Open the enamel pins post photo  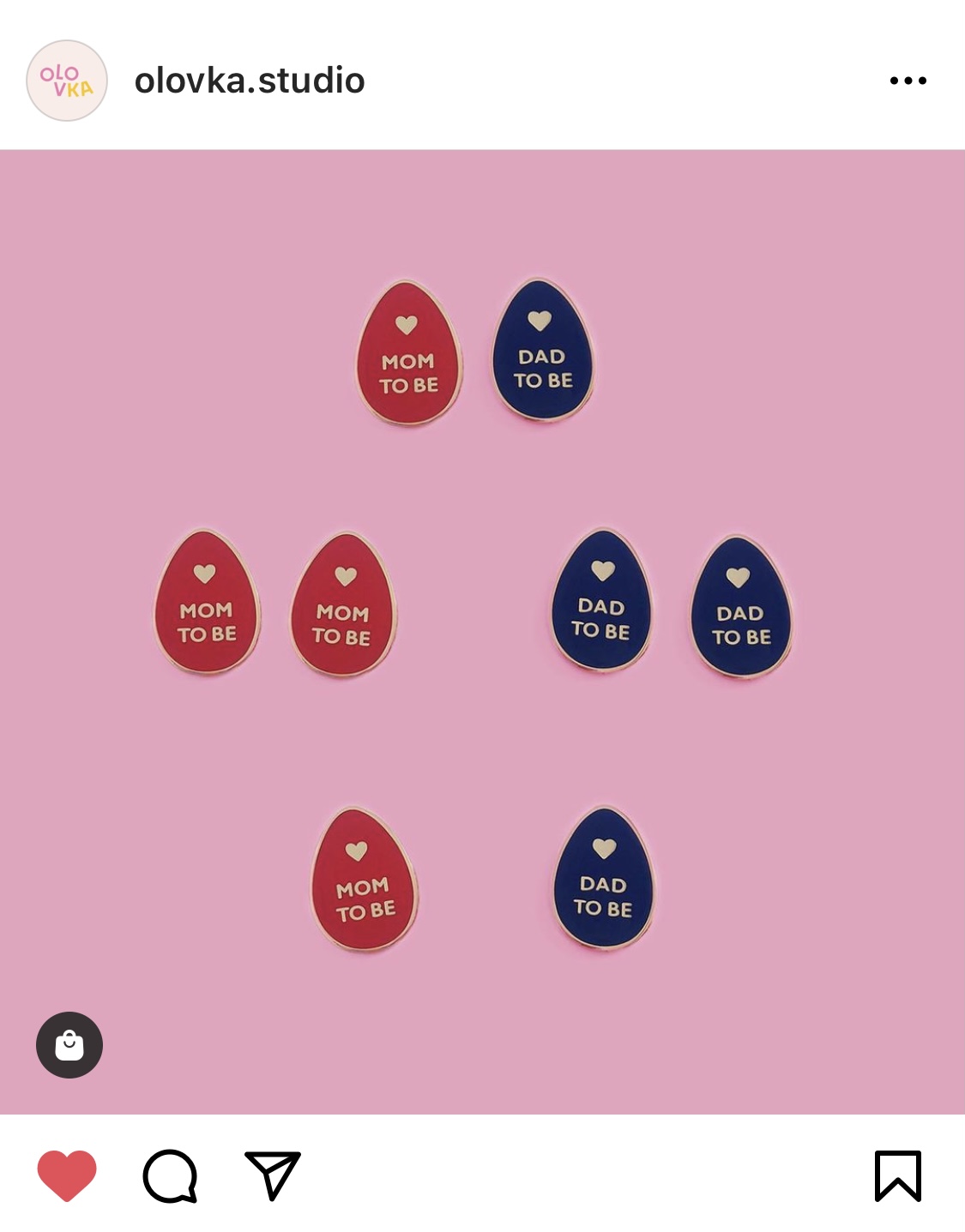[482, 632]
